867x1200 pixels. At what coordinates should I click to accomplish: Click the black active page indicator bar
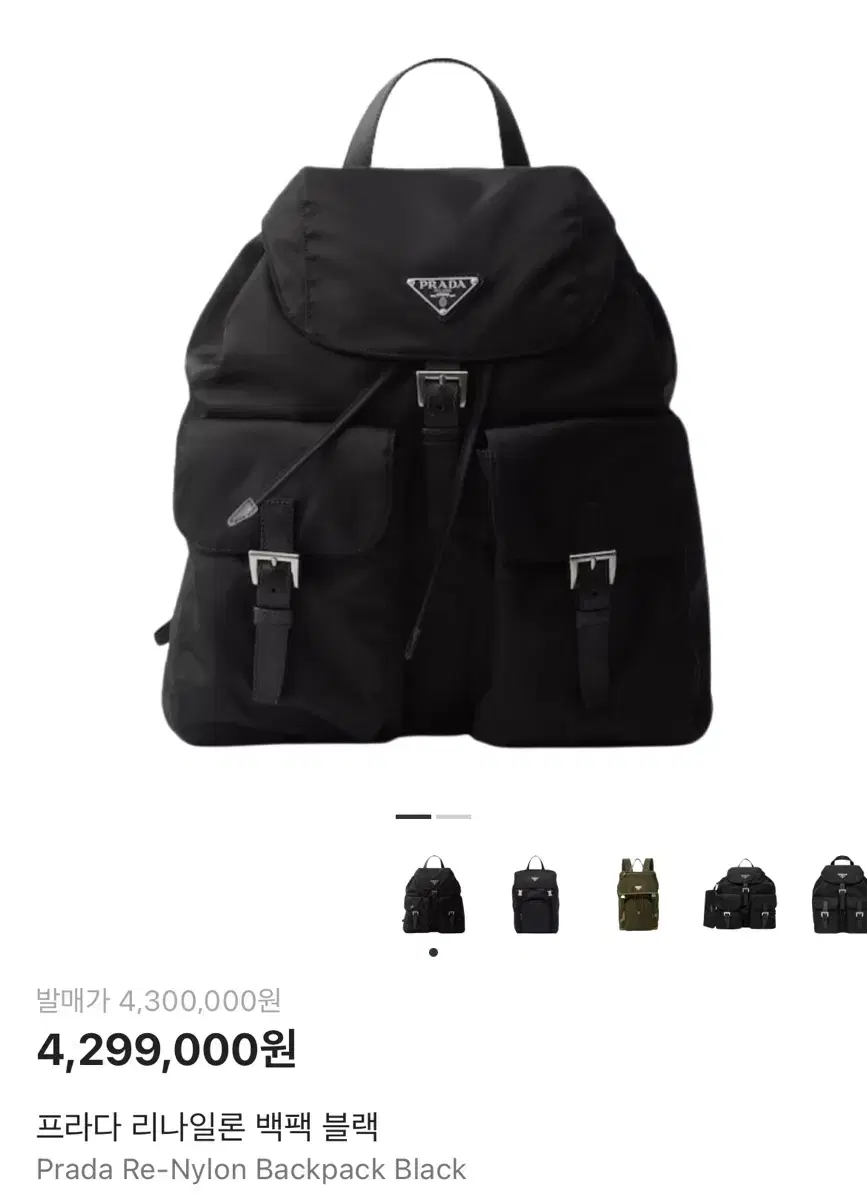(413, 818)
